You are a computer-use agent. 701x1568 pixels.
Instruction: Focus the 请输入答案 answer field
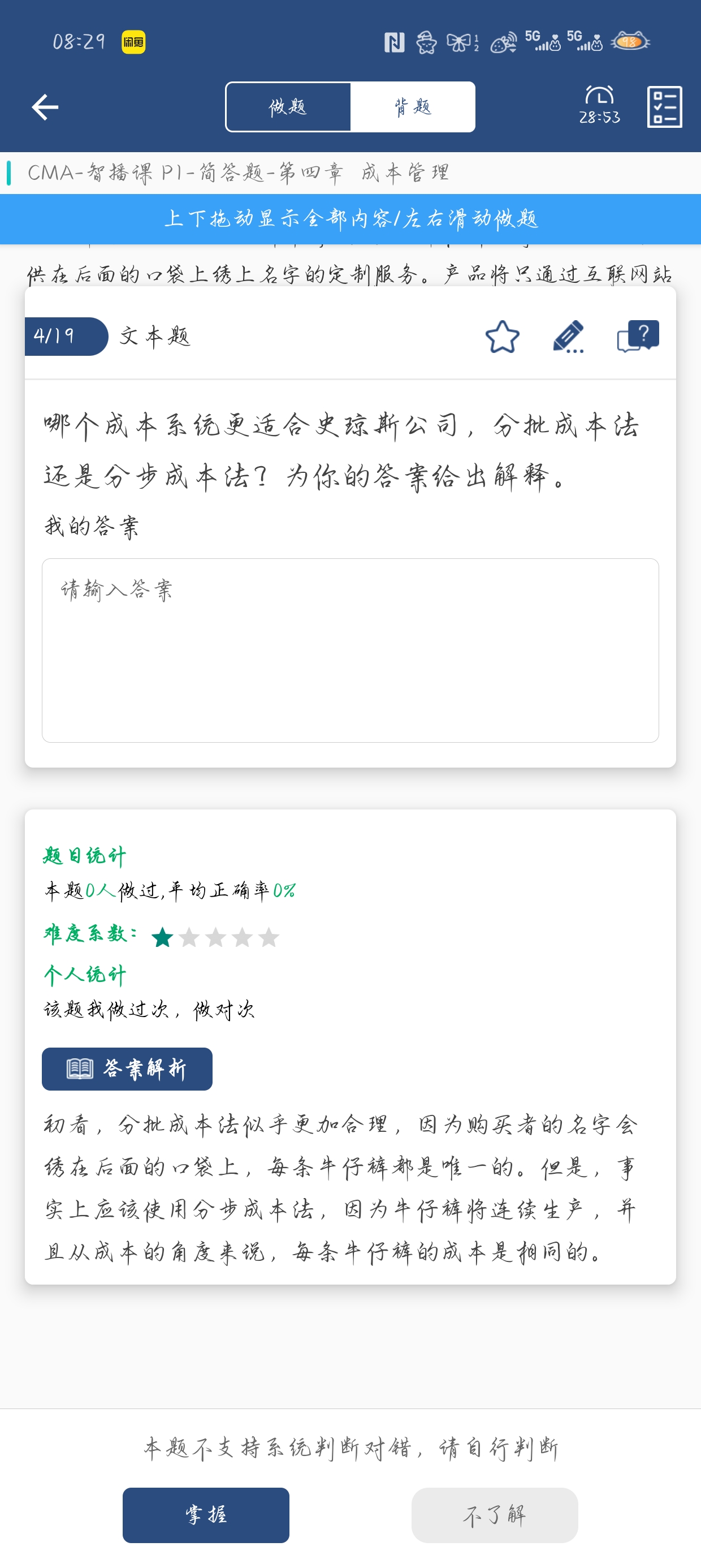[x=350, y=649]
